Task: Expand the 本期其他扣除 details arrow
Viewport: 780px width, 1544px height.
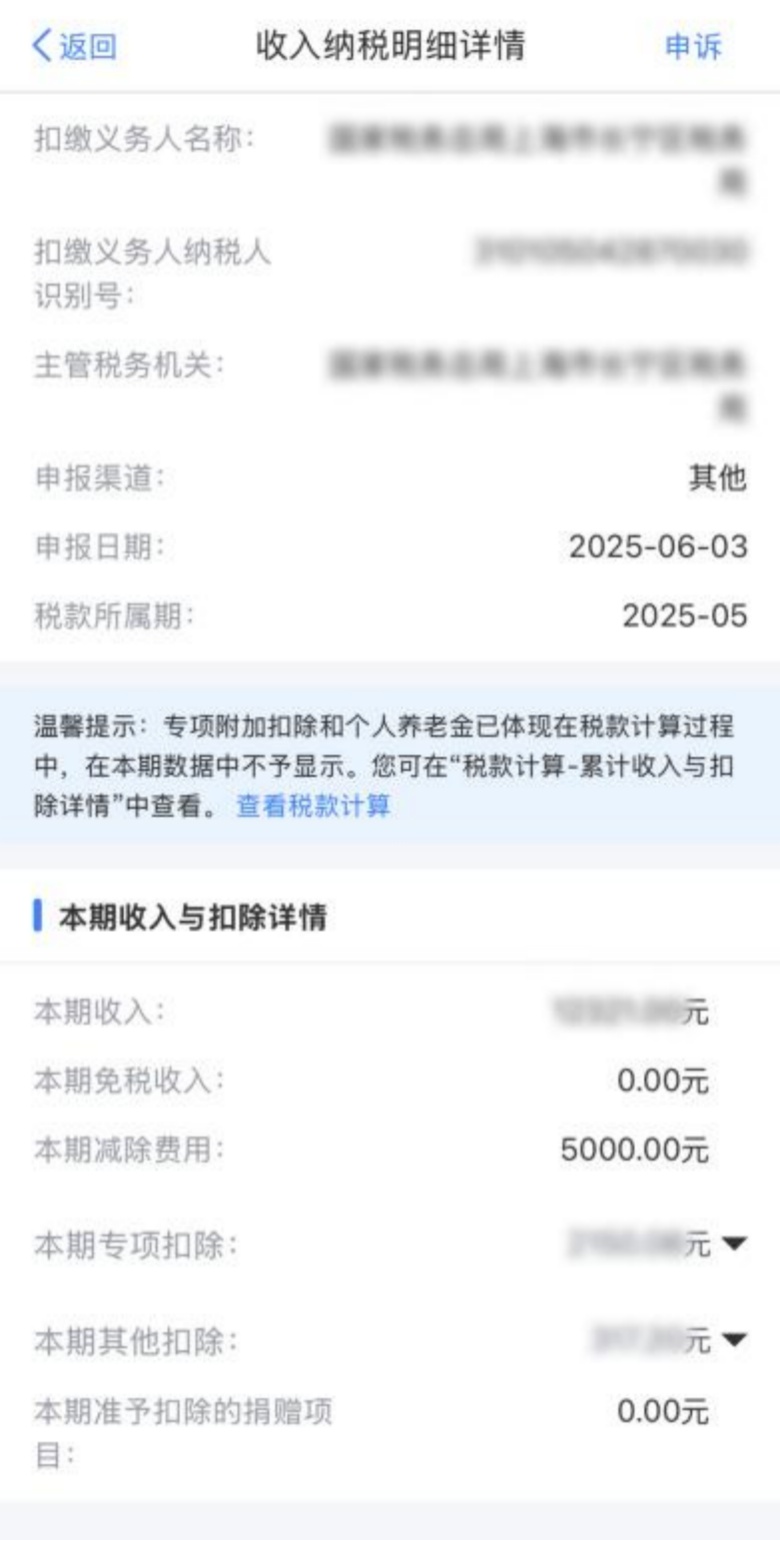Action: [734, 1339]
